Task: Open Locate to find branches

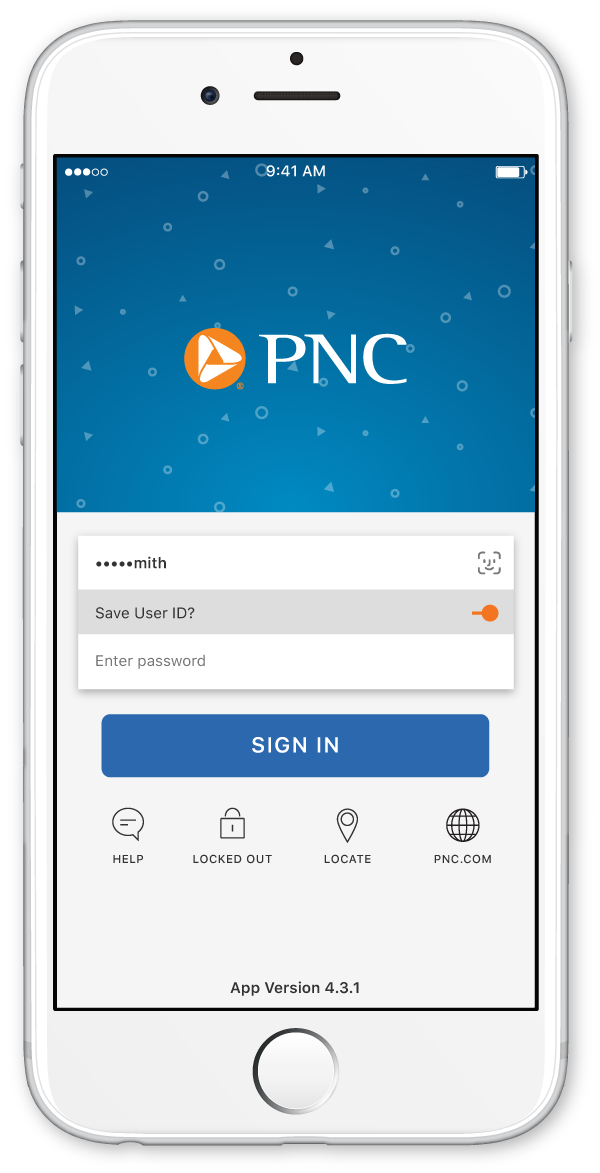Action: 347,836
